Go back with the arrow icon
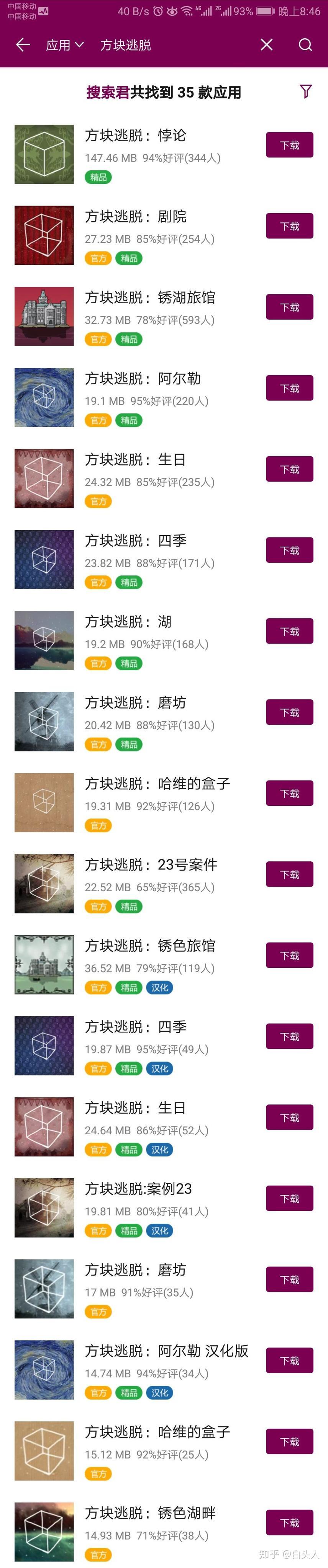The image size is (328, 1568). (23, 45)
